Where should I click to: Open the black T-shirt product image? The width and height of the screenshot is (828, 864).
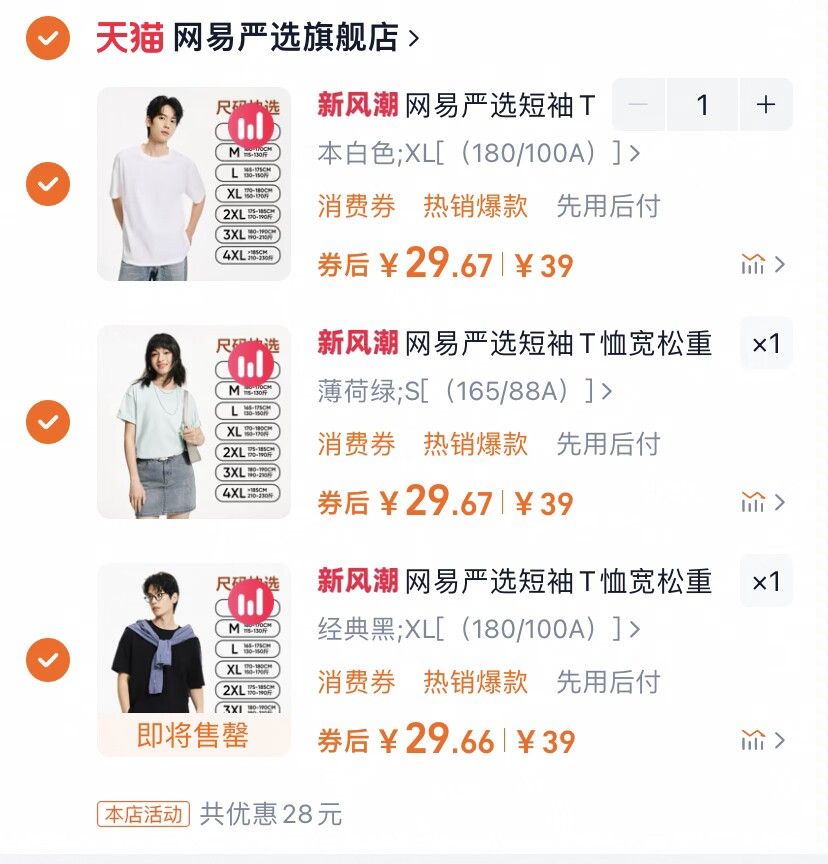[x=194, y=660]
